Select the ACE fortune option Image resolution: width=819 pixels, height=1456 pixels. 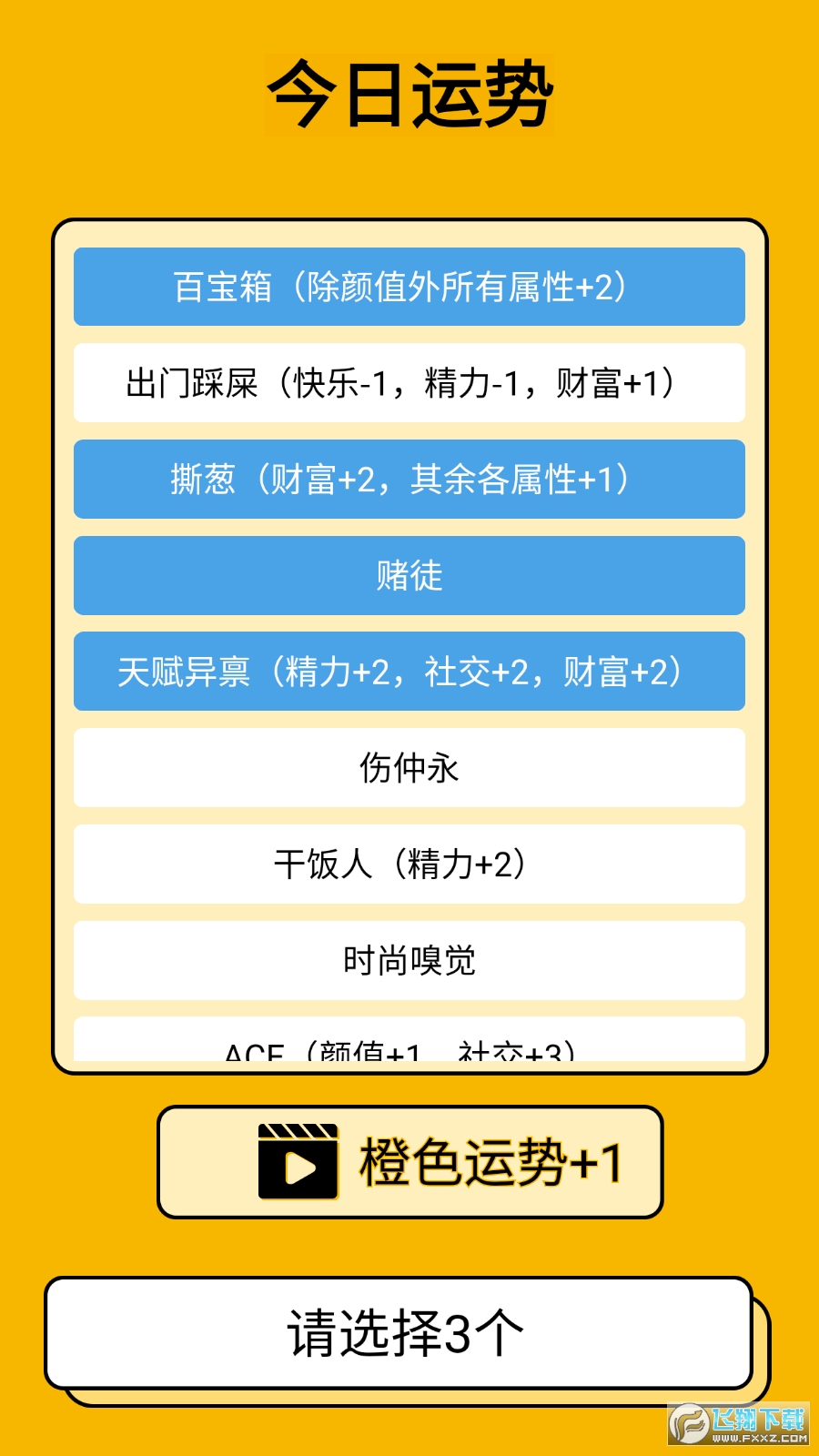[x=409, y=1044]
